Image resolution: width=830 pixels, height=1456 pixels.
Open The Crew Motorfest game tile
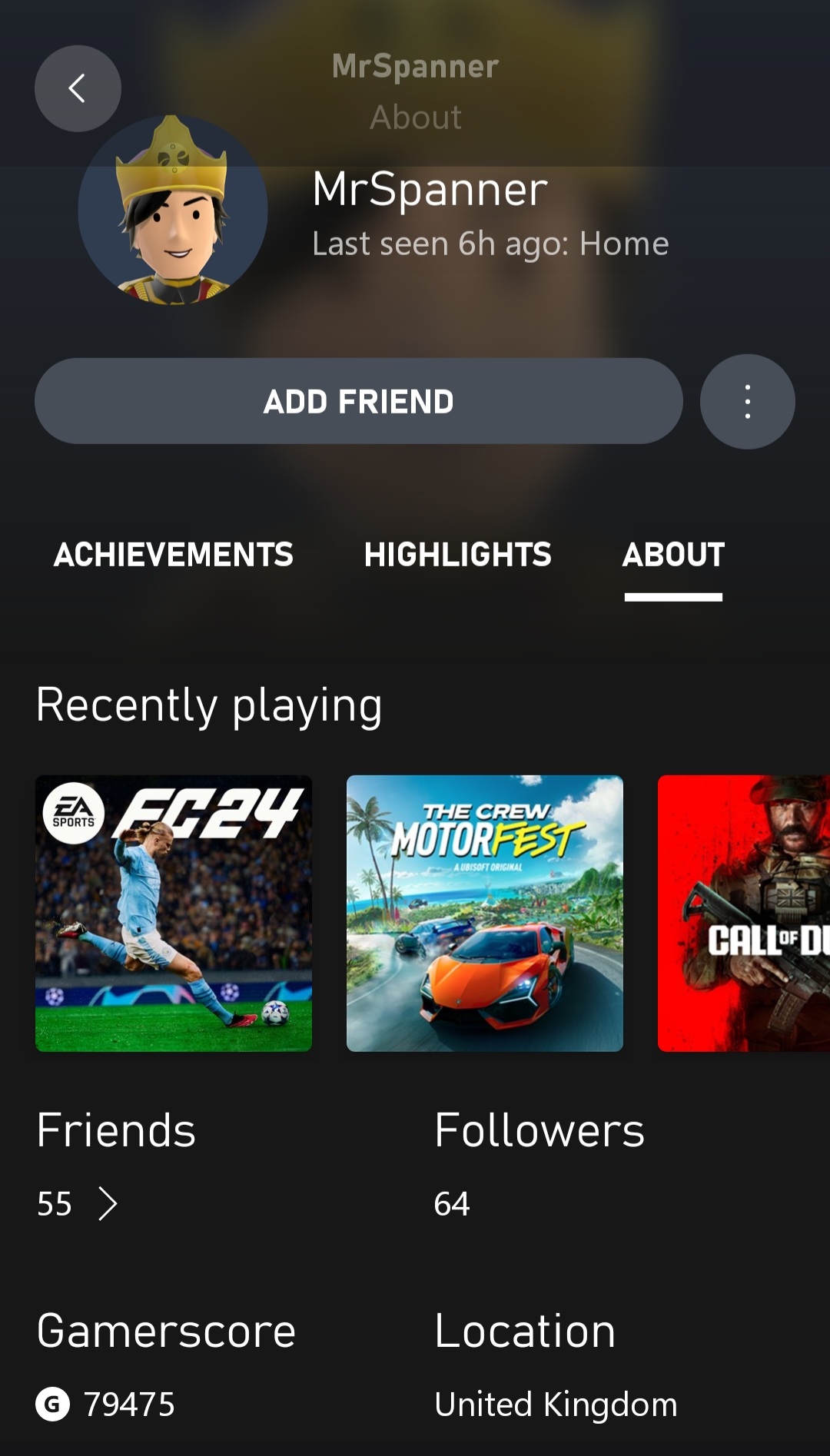[x=485, y=914]
